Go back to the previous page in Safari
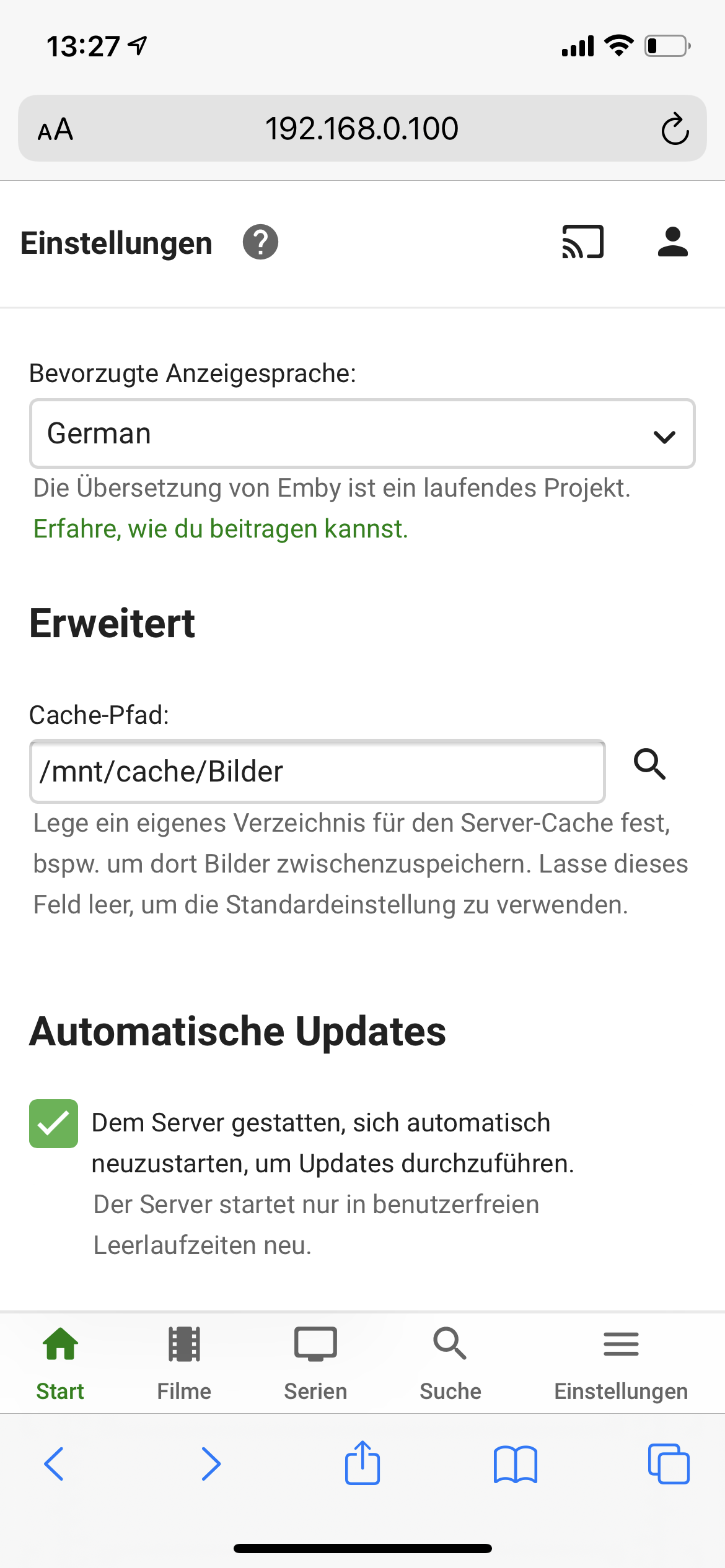This screenshot has height=1568, width=725. pyautogui.click(x=54, y=1464)
